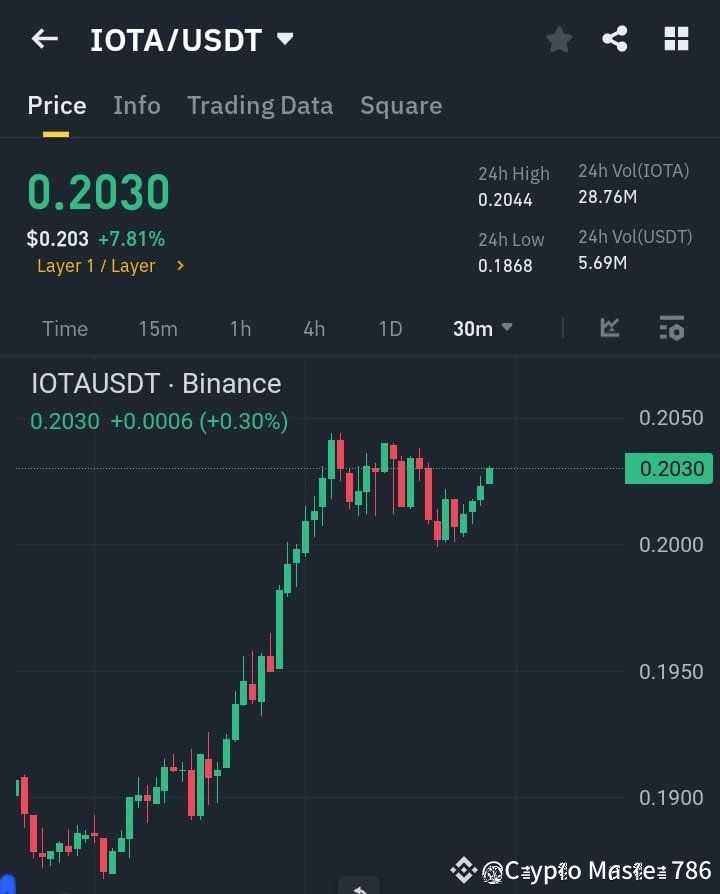720x894 pixels.
Task: Open the Trading Data tab
Action: tap(260, 105)
